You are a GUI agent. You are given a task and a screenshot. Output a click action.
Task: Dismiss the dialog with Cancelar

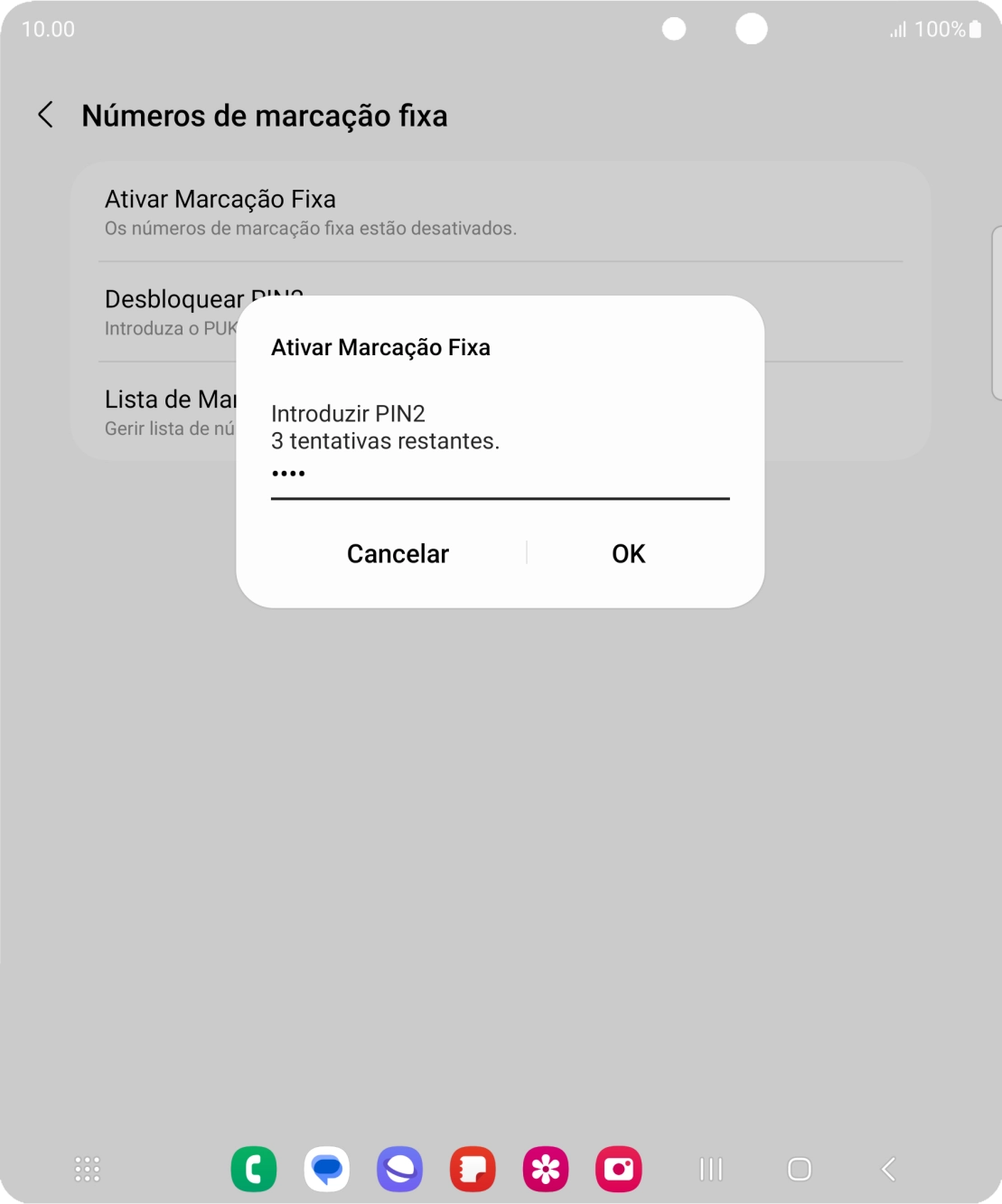tap(398, 553)
